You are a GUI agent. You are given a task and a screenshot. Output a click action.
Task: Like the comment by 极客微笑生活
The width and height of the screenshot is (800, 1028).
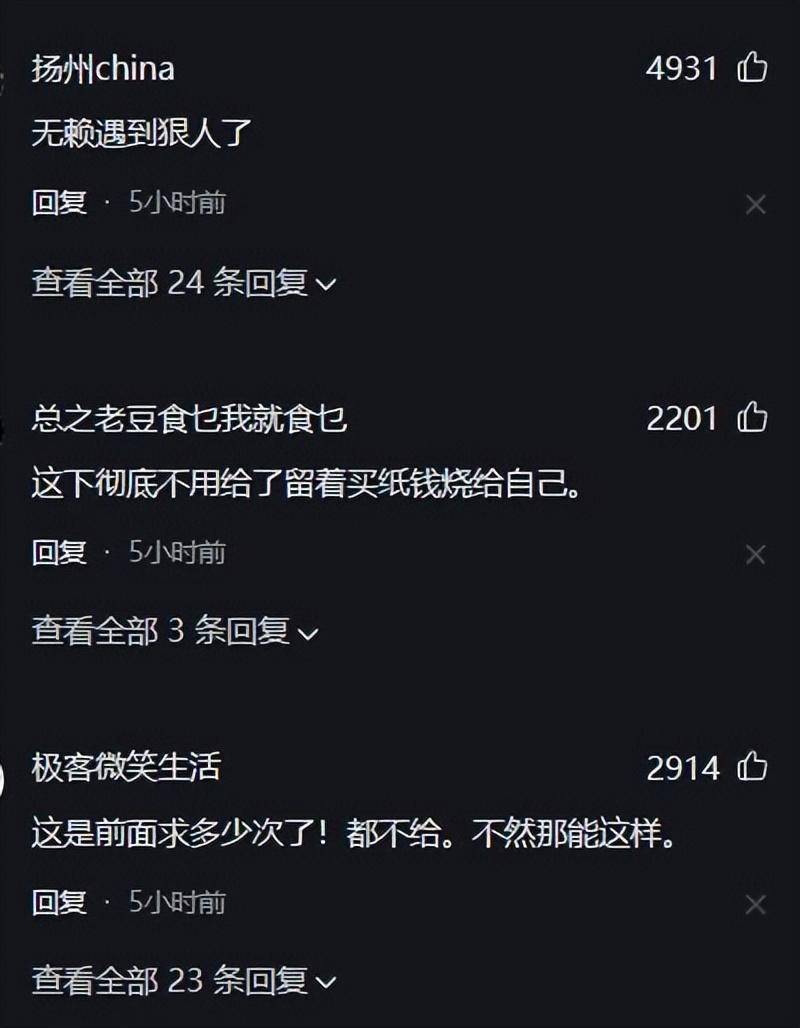(752, 768)
